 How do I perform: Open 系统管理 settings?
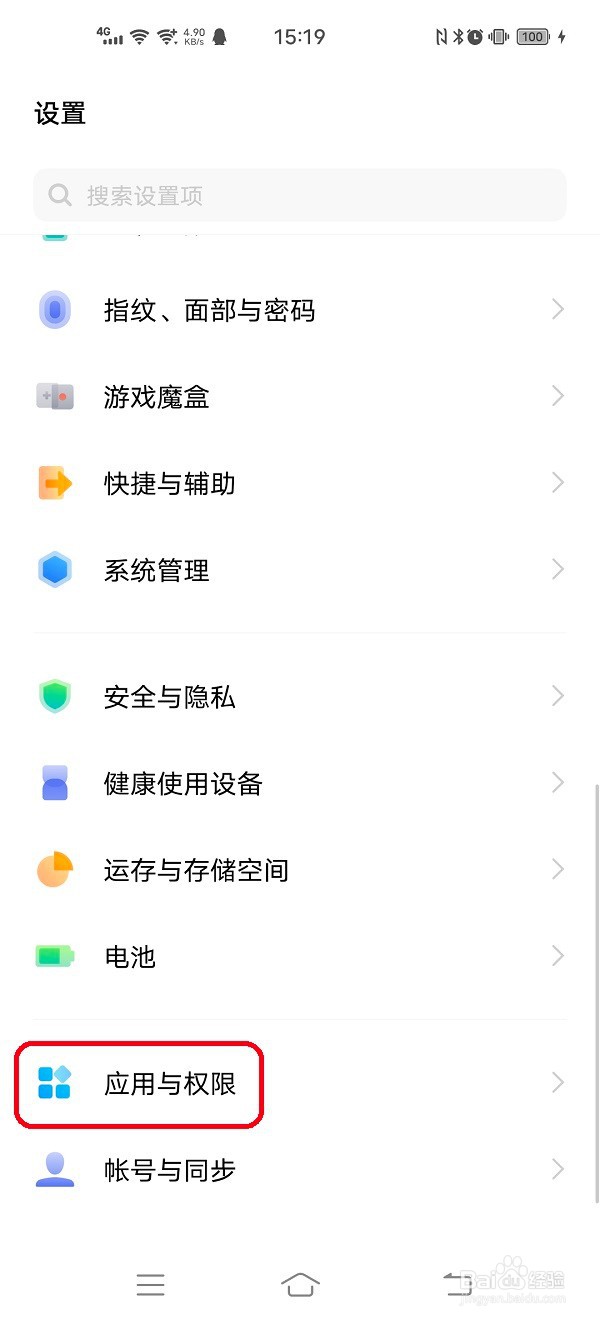[x=300, y=571]
